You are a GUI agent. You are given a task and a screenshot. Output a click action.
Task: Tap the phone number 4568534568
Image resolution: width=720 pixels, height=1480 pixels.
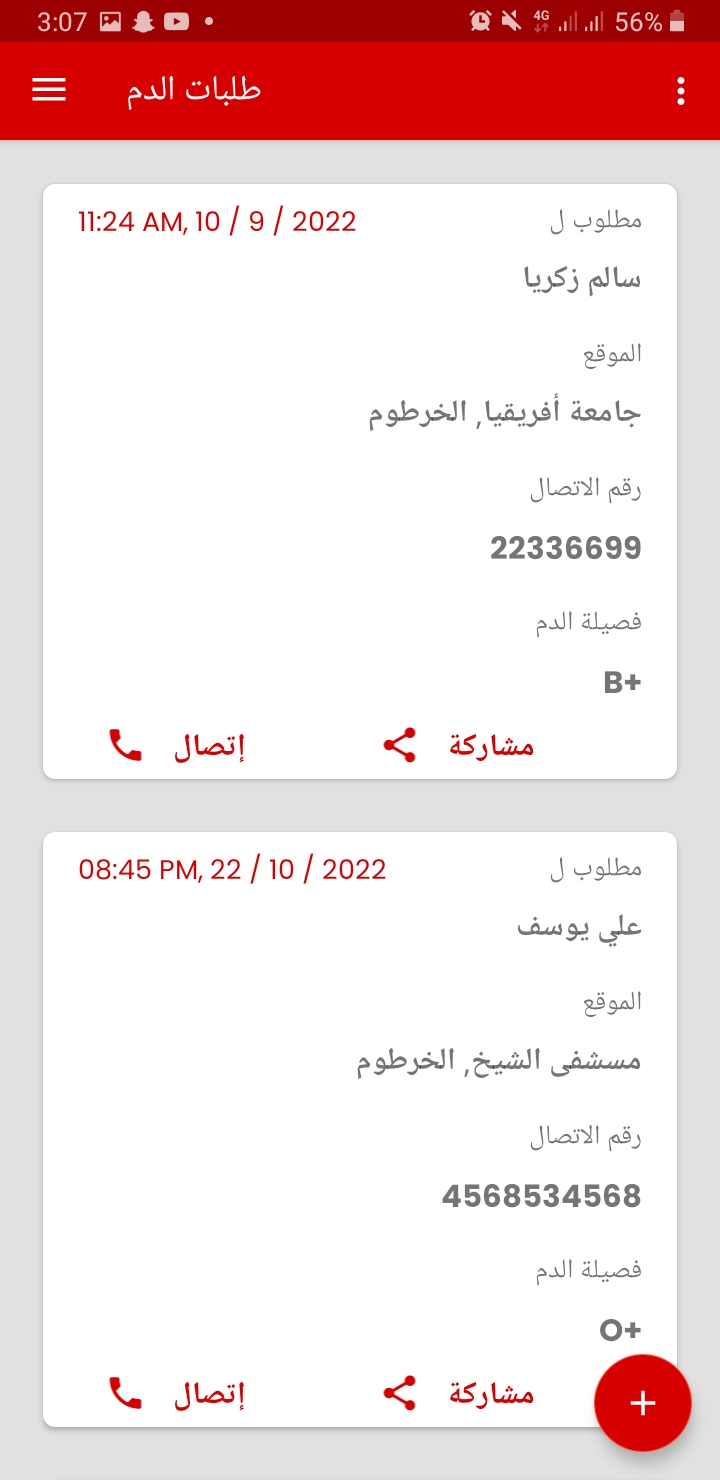tap(541, 1195)
